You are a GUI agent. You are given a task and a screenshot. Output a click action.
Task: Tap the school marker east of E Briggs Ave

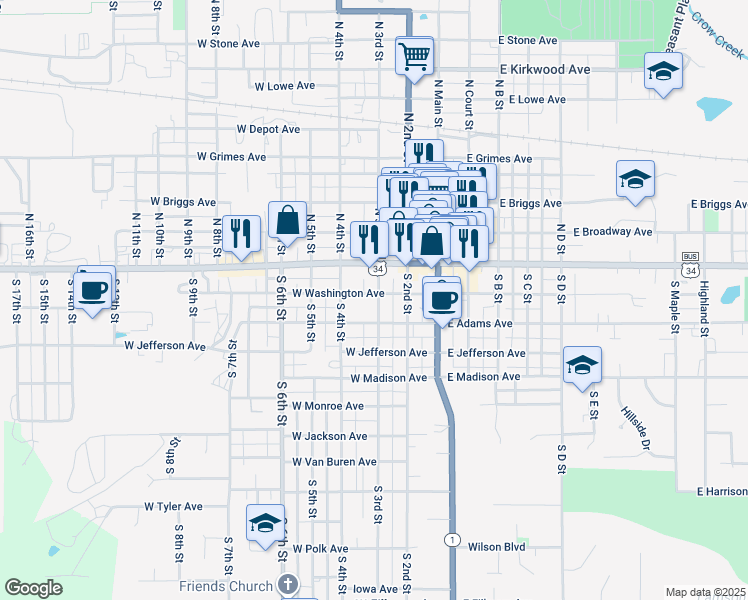pyautogui.click(x=635, y=179)
